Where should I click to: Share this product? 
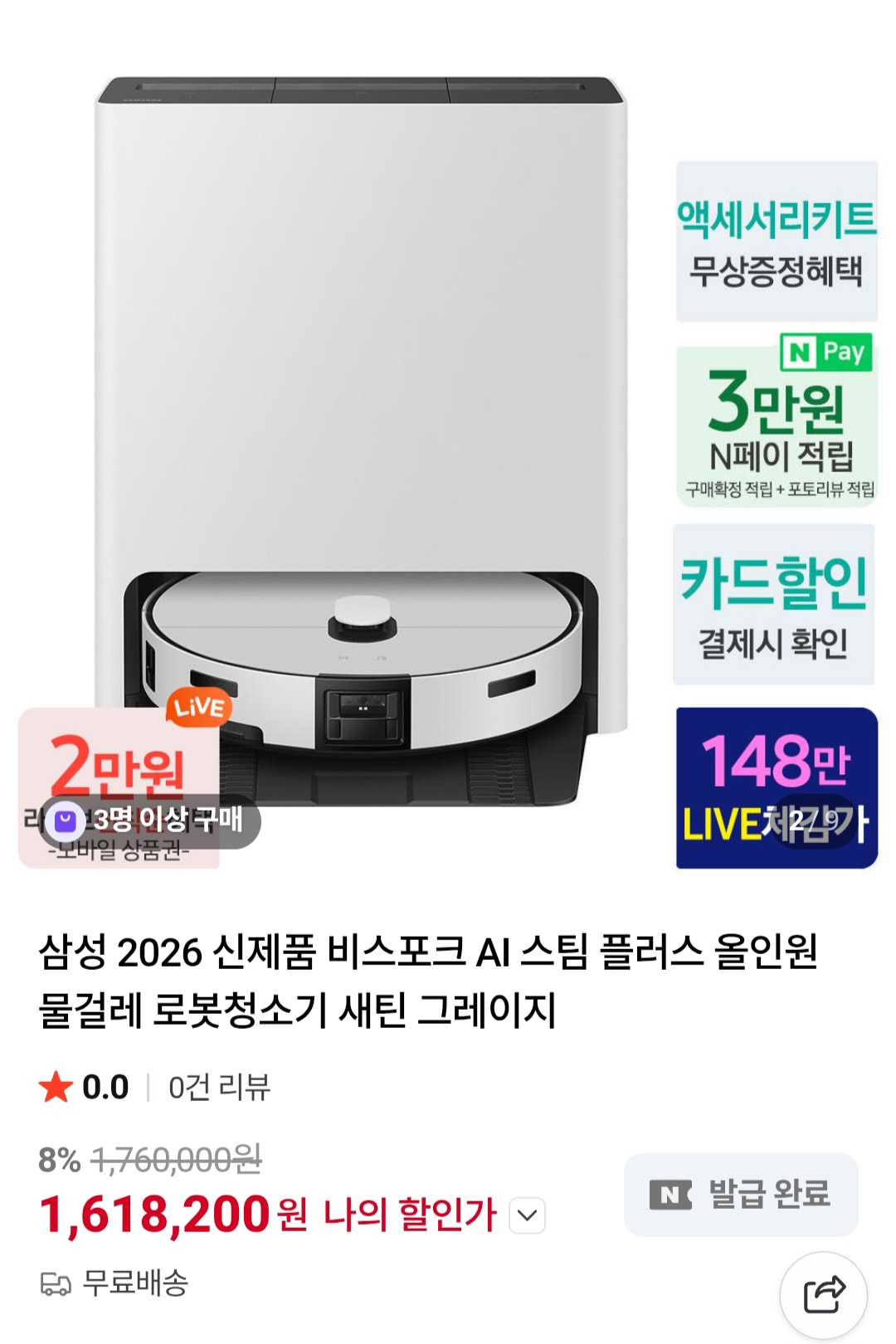(x=824, y=1295)
